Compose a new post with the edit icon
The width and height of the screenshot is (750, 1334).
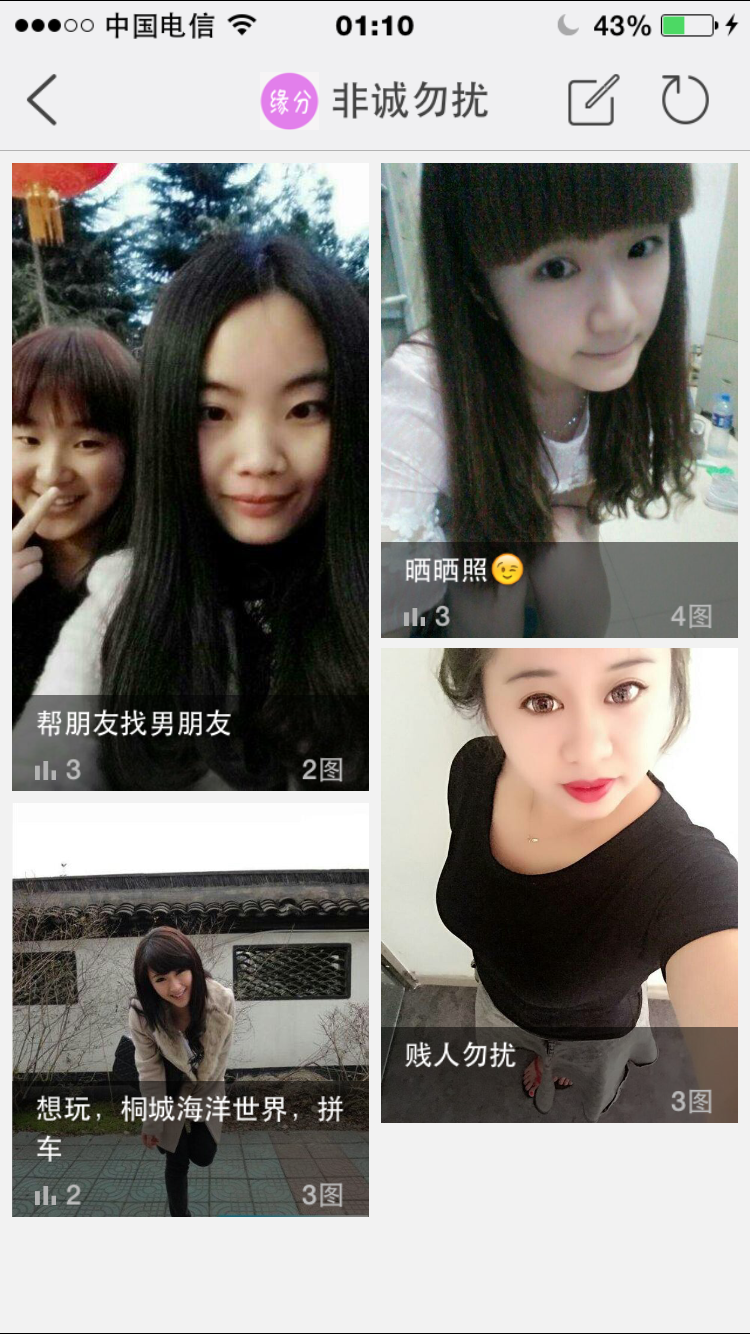tap(593, 100)
